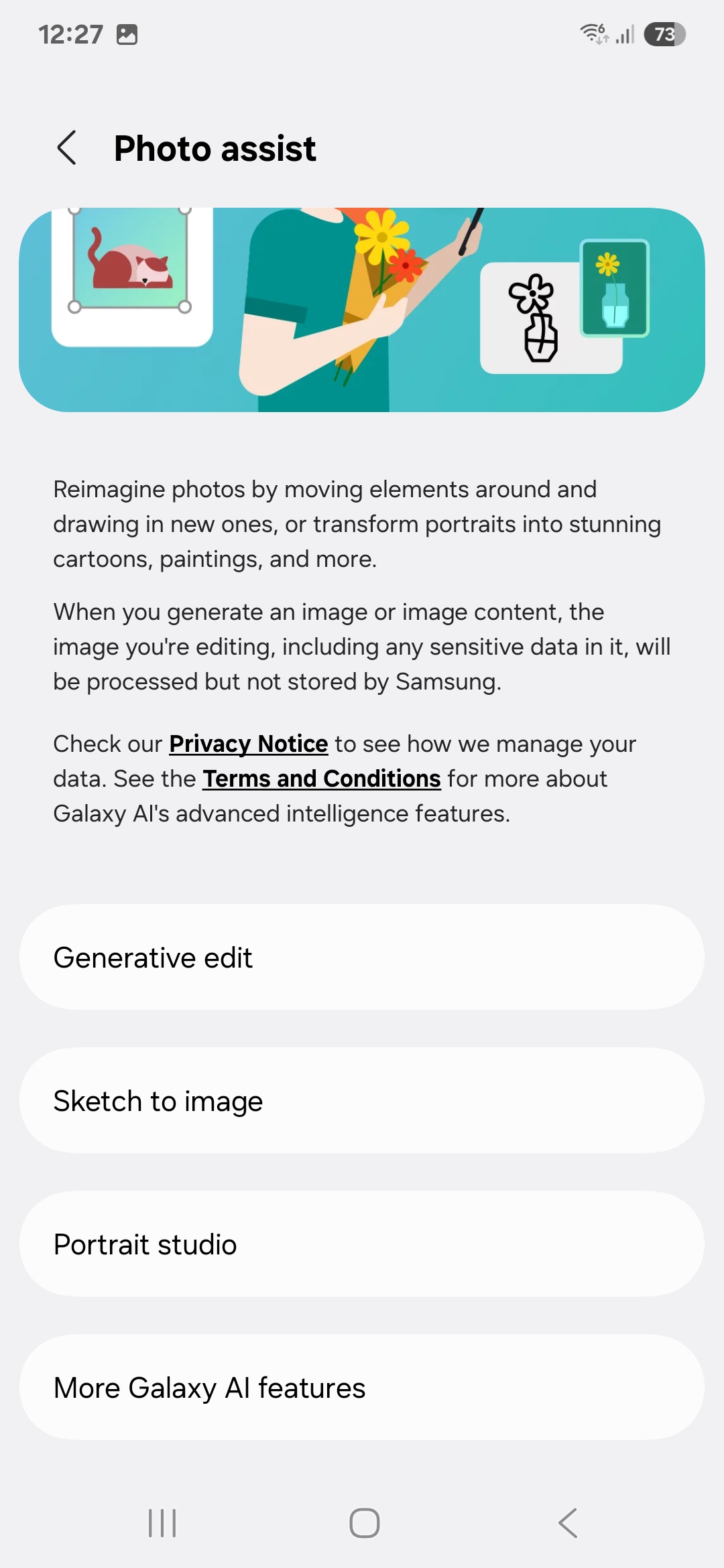The image size is (724, 1568).
Task: Tap the system home button
Action: click(x=365, y=1522)
